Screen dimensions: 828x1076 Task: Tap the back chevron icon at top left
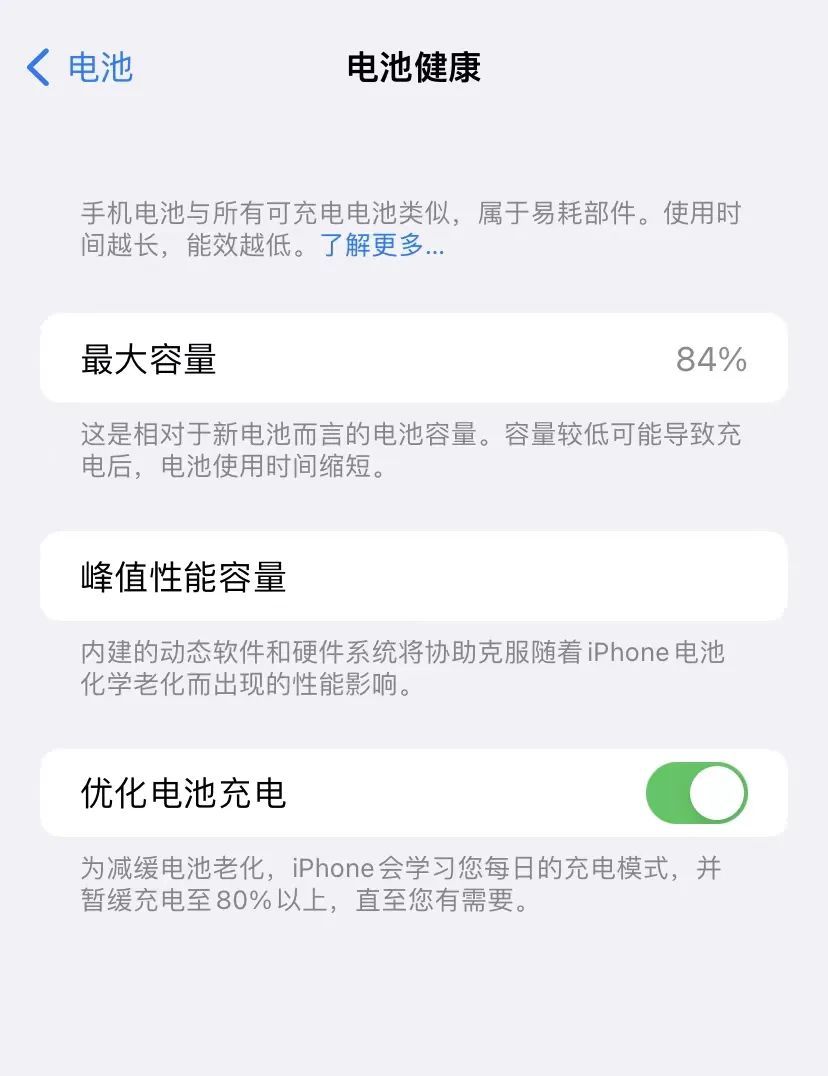(37, 67)
